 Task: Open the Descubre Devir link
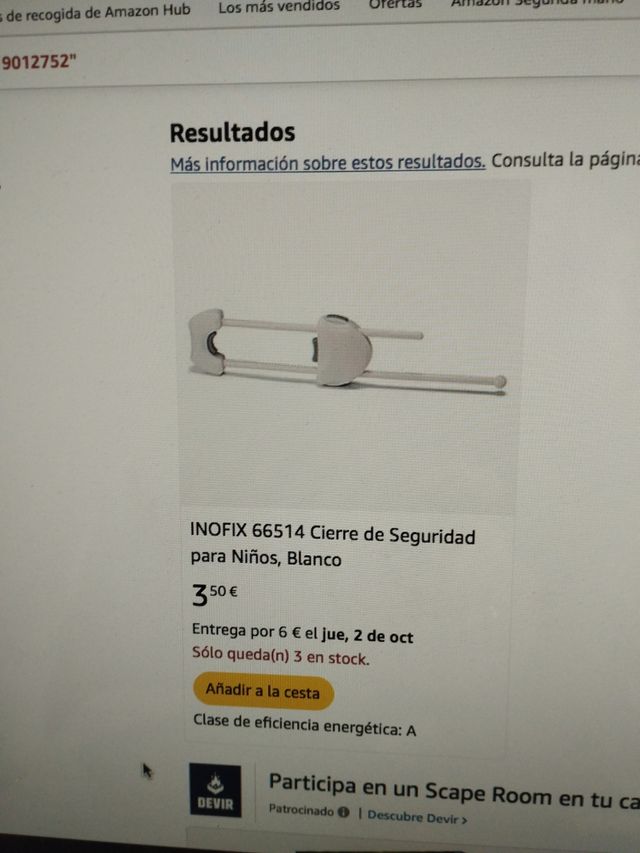[x=417, y=817]
